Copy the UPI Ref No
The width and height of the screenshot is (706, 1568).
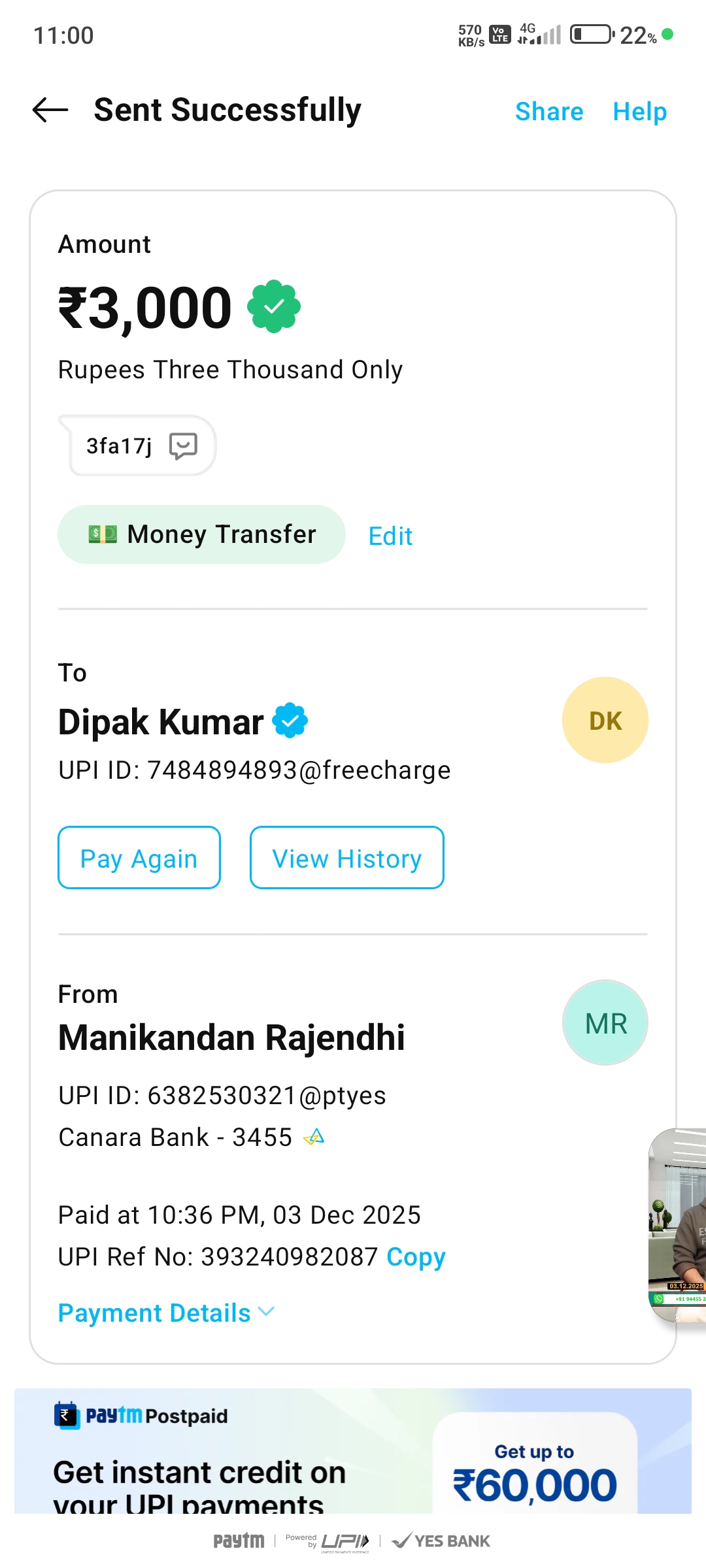point(416,1257)
